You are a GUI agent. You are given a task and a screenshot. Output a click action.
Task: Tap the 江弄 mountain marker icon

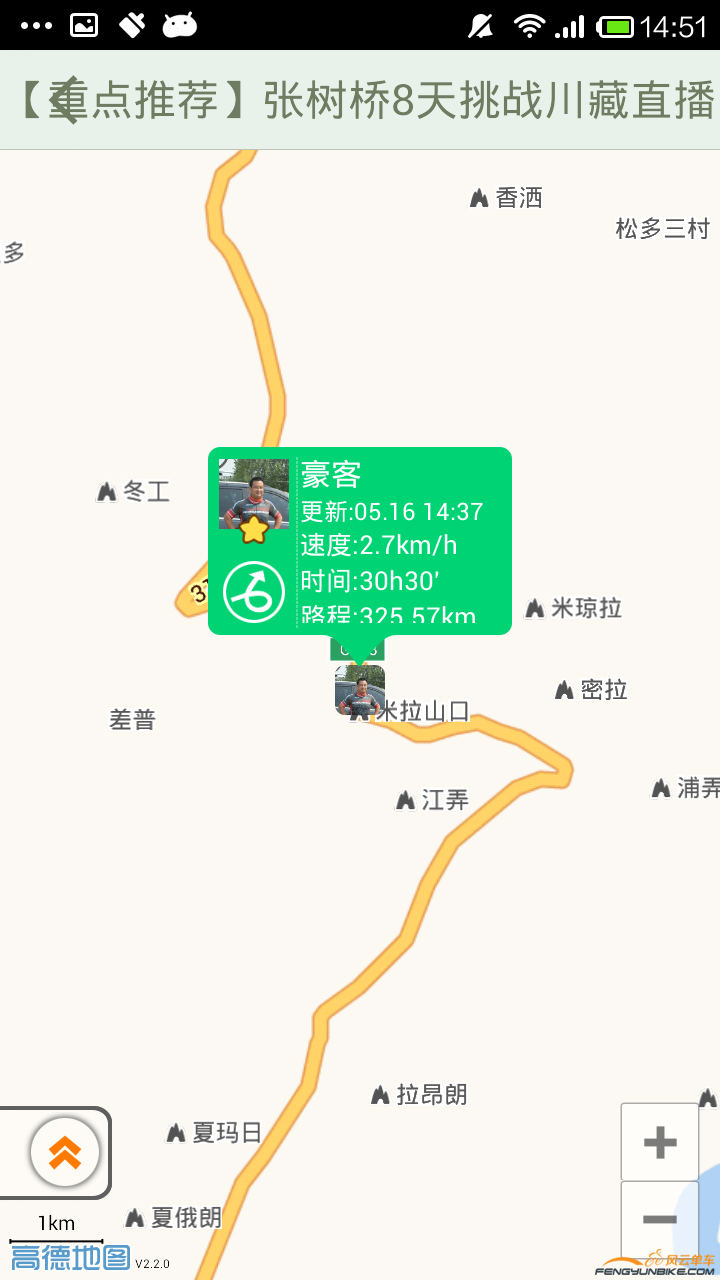click(x=404, y=798)
